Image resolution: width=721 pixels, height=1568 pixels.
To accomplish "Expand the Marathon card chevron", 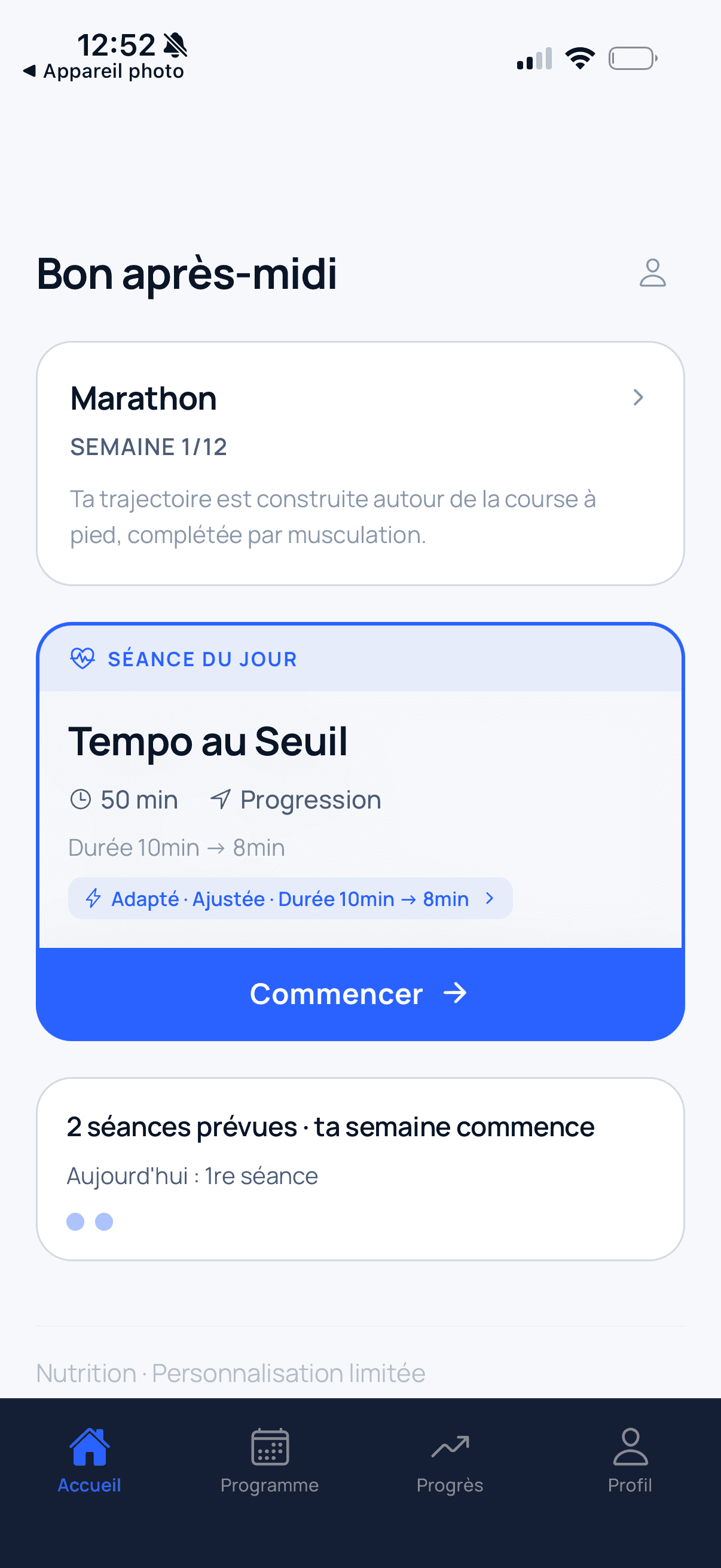I will (x=638, y=398).
